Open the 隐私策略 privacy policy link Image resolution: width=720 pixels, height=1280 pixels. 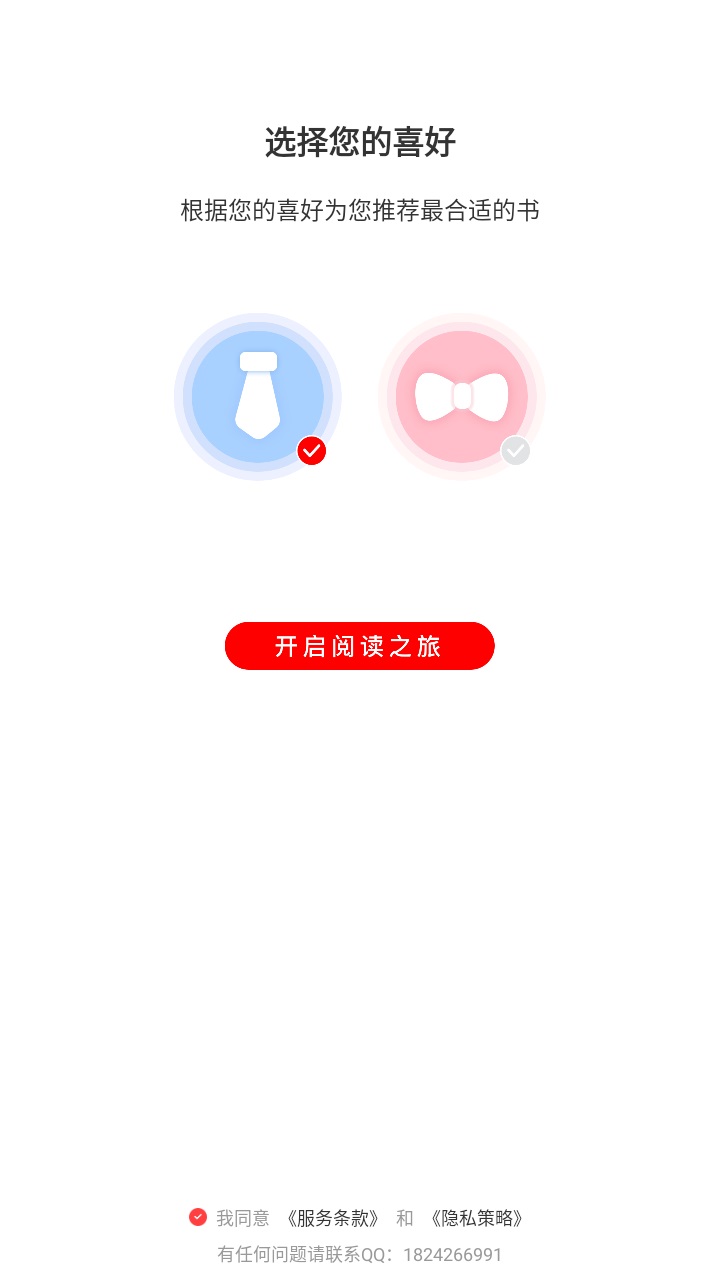click(x=475, y=1218)
